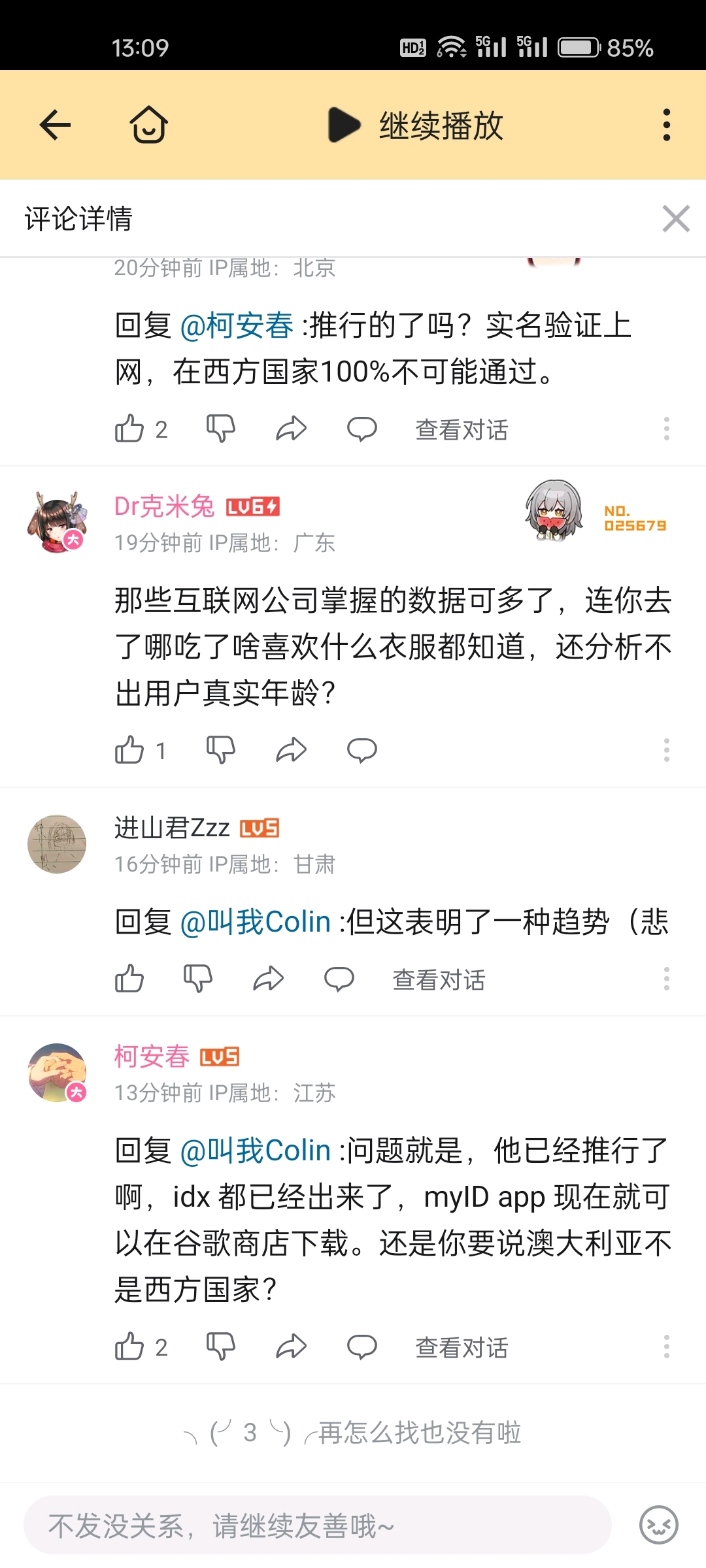Open the top-right overflow menu

tap(666, 125)
